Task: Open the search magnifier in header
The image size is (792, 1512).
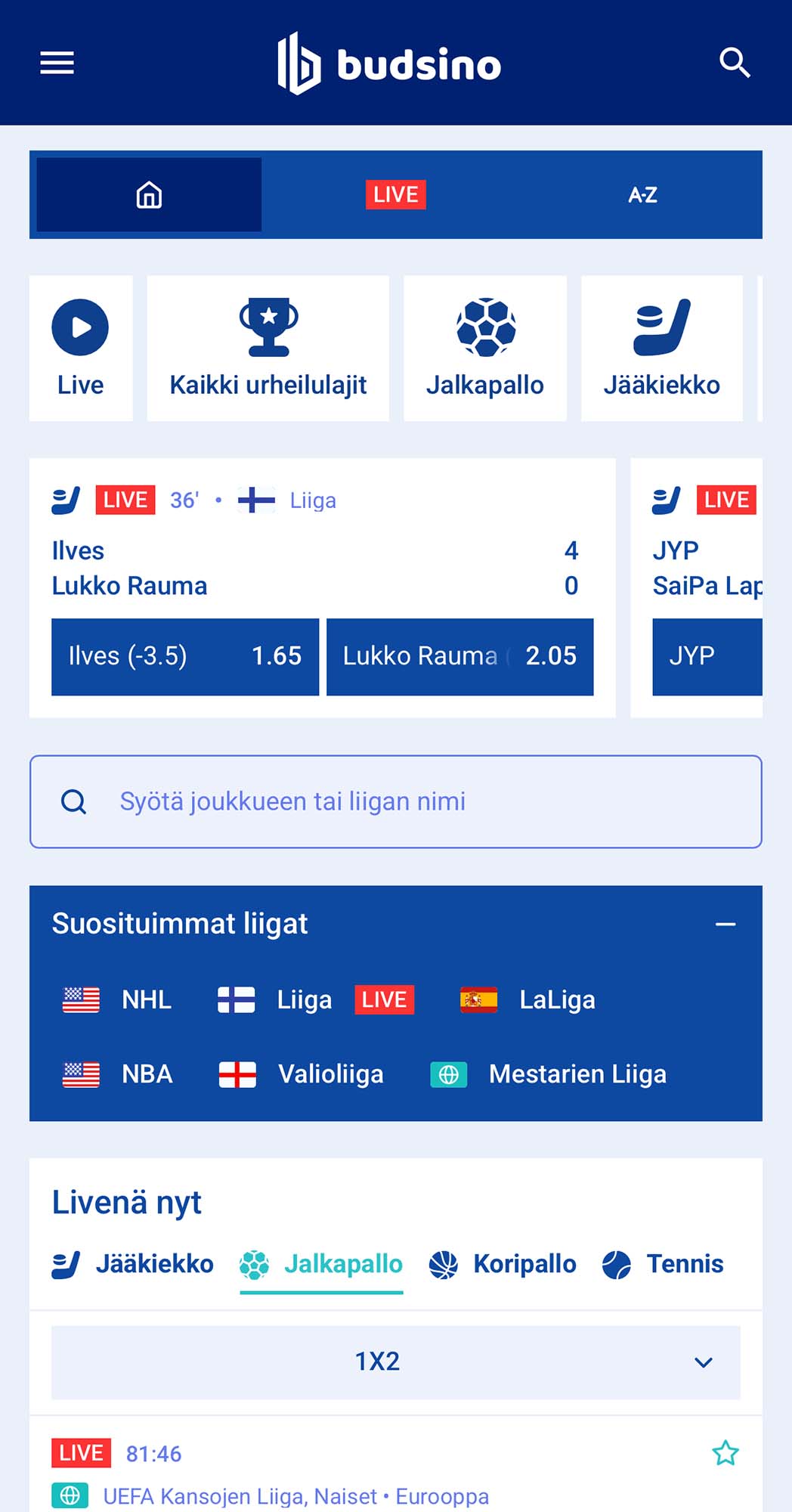Action: click(734, 63)
